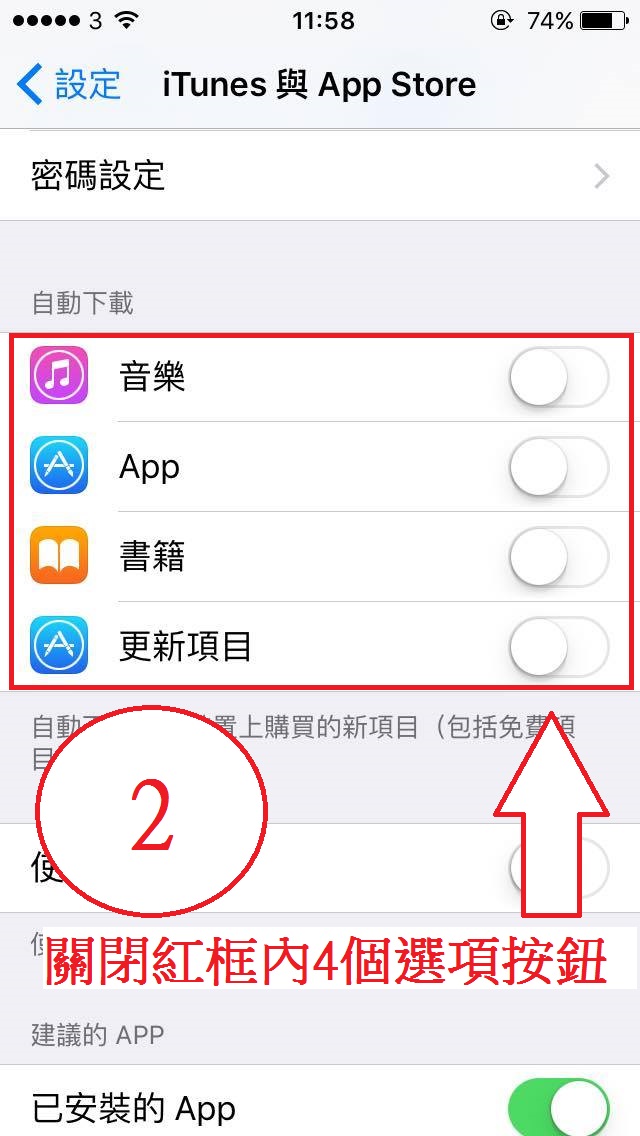
Task: Toggle 音樂 automatic downloads
Action: 558,378
